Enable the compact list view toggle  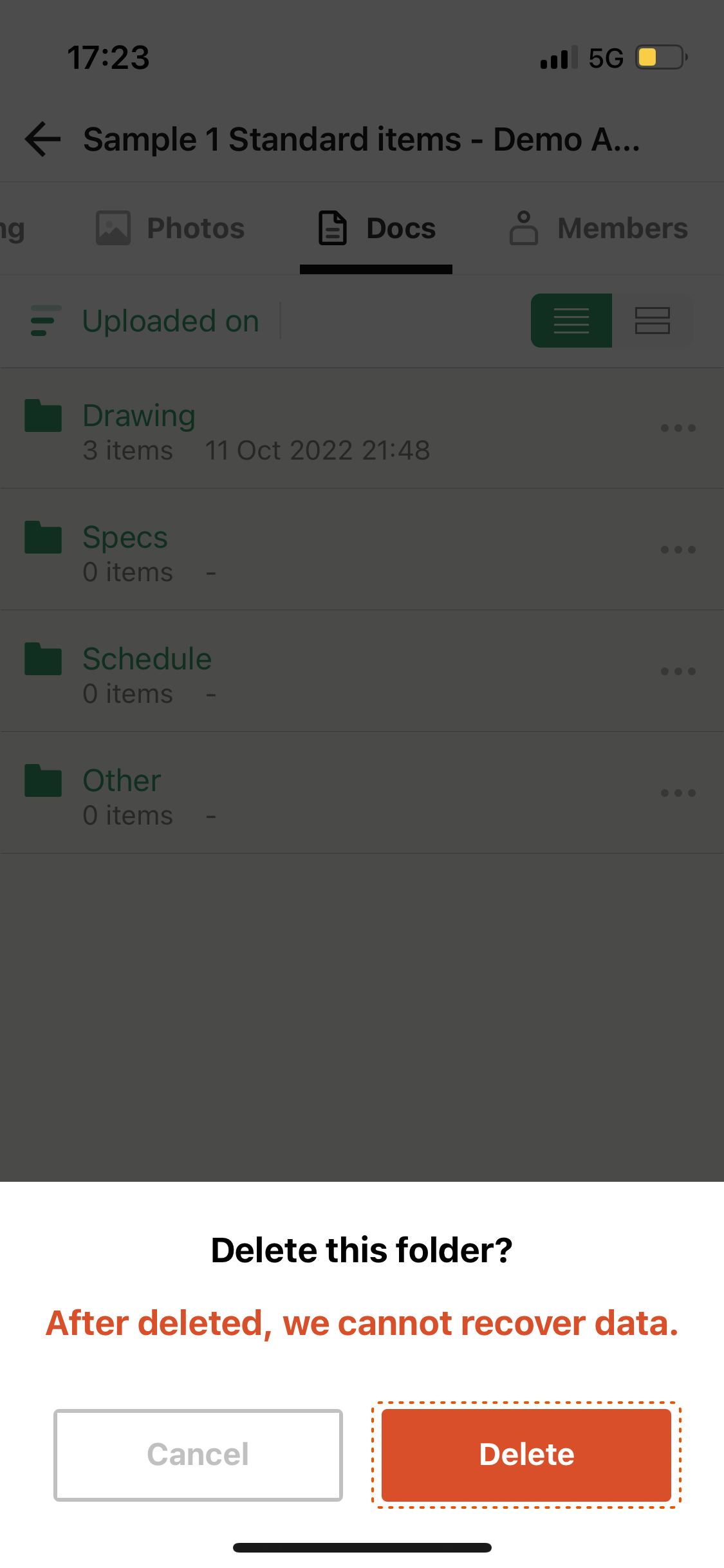tap(570, 321)
